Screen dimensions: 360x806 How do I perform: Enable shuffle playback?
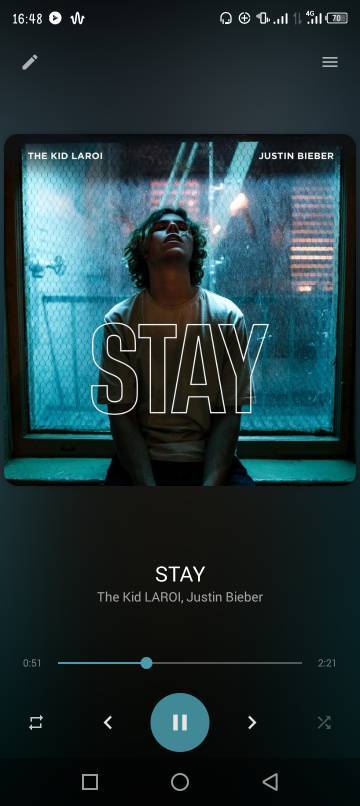click(x=324, y=723)
